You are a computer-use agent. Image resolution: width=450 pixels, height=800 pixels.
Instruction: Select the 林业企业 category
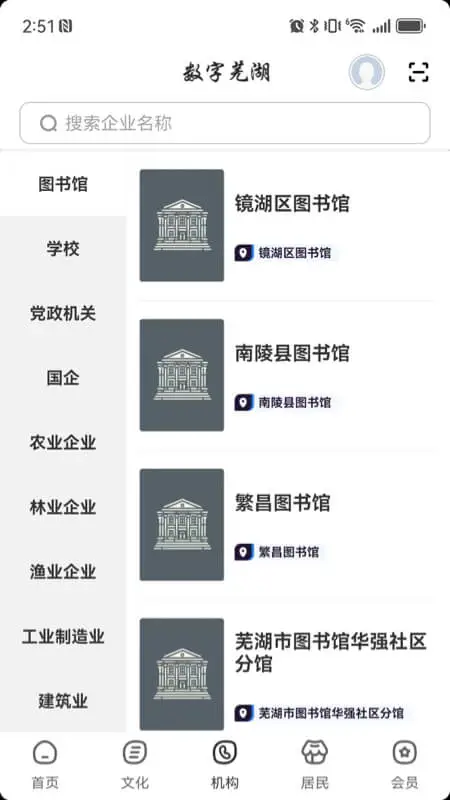tap(63, 507)
